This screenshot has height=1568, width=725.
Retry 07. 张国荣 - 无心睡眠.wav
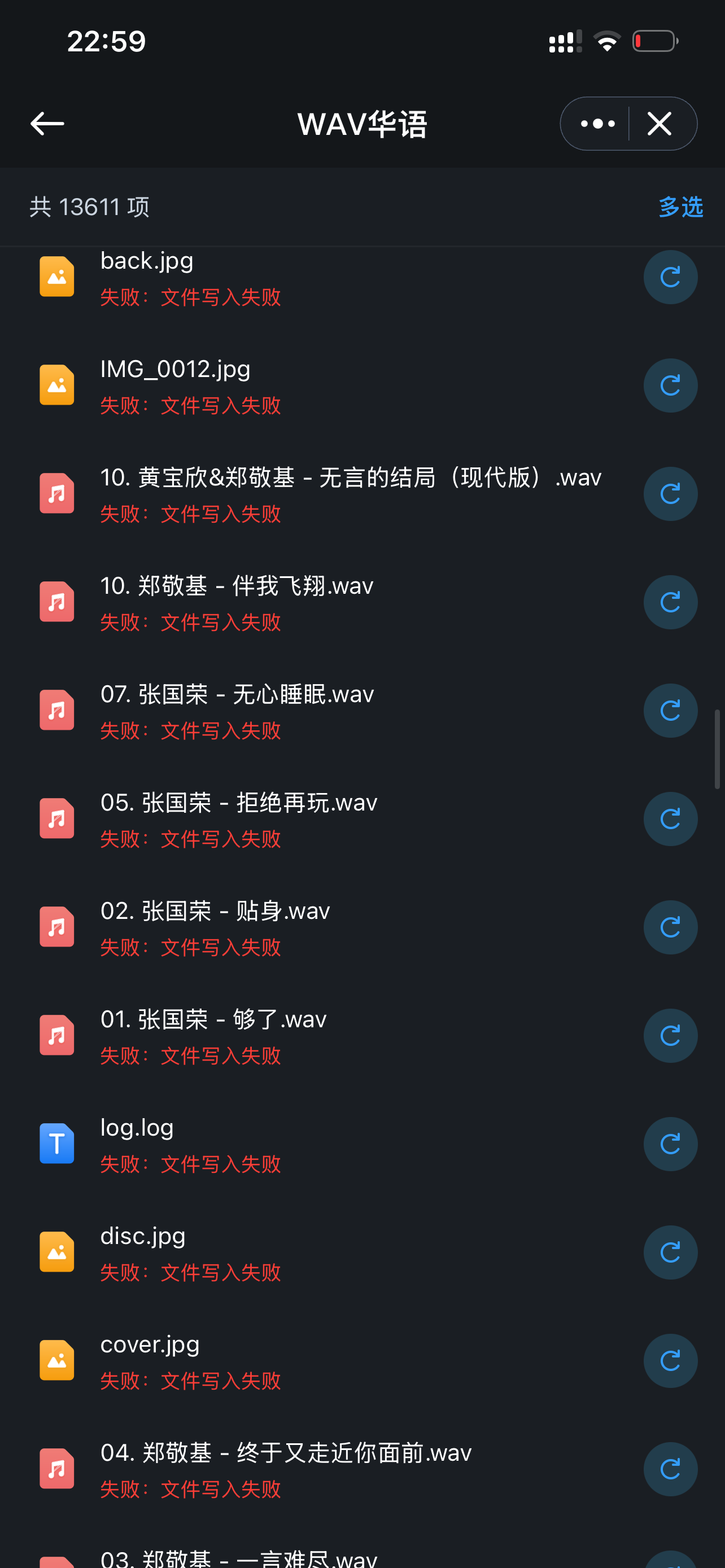coord(670,711)
